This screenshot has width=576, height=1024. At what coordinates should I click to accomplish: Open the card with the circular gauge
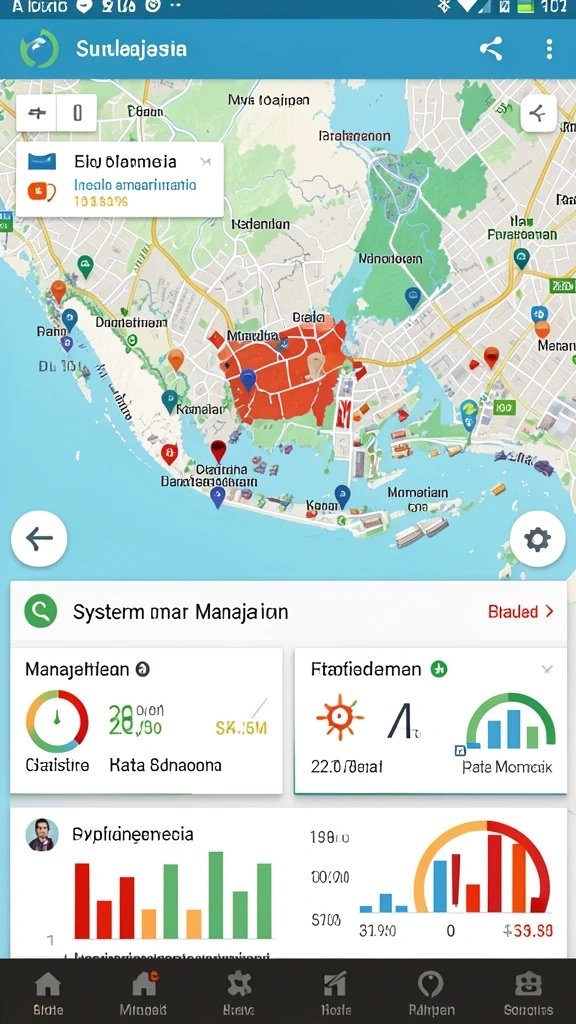point(146,721)
